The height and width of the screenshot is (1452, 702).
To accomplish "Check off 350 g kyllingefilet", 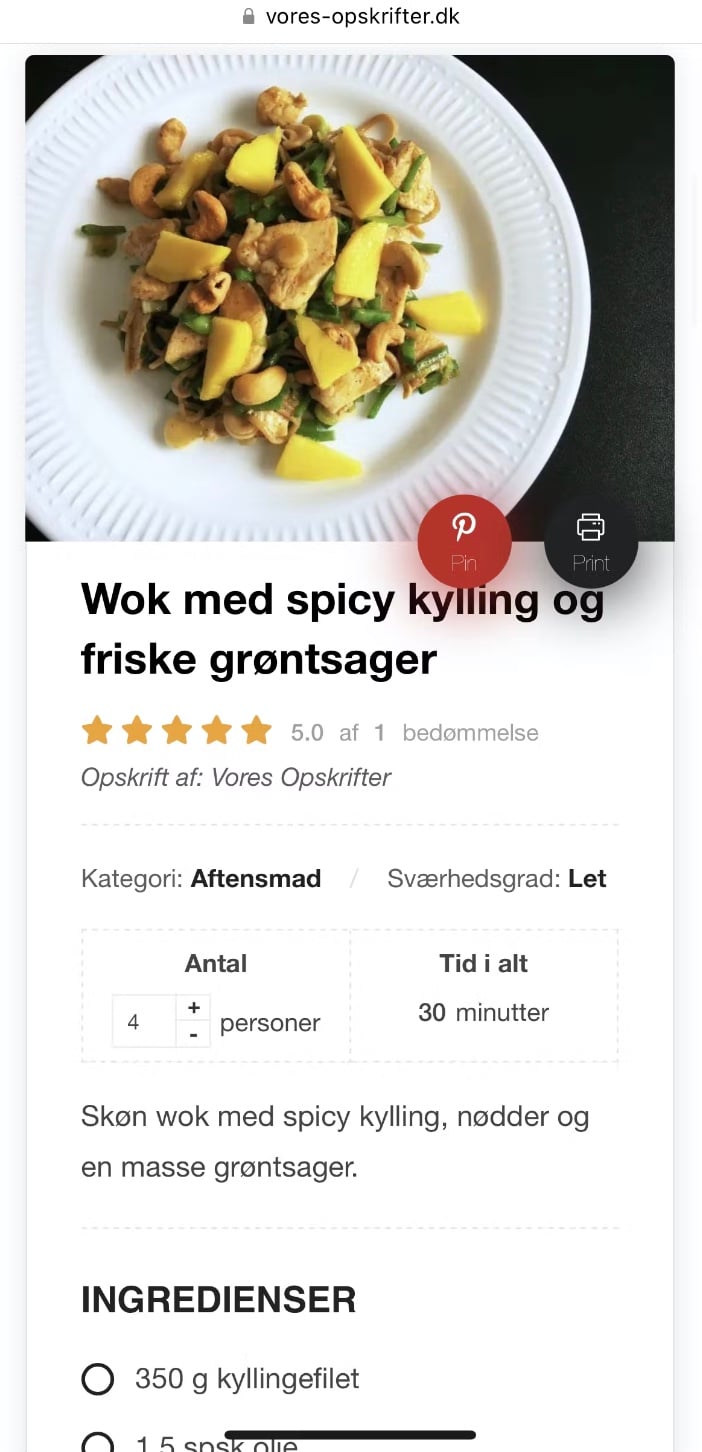I will pyautogui.click(x=98, y=1379).
